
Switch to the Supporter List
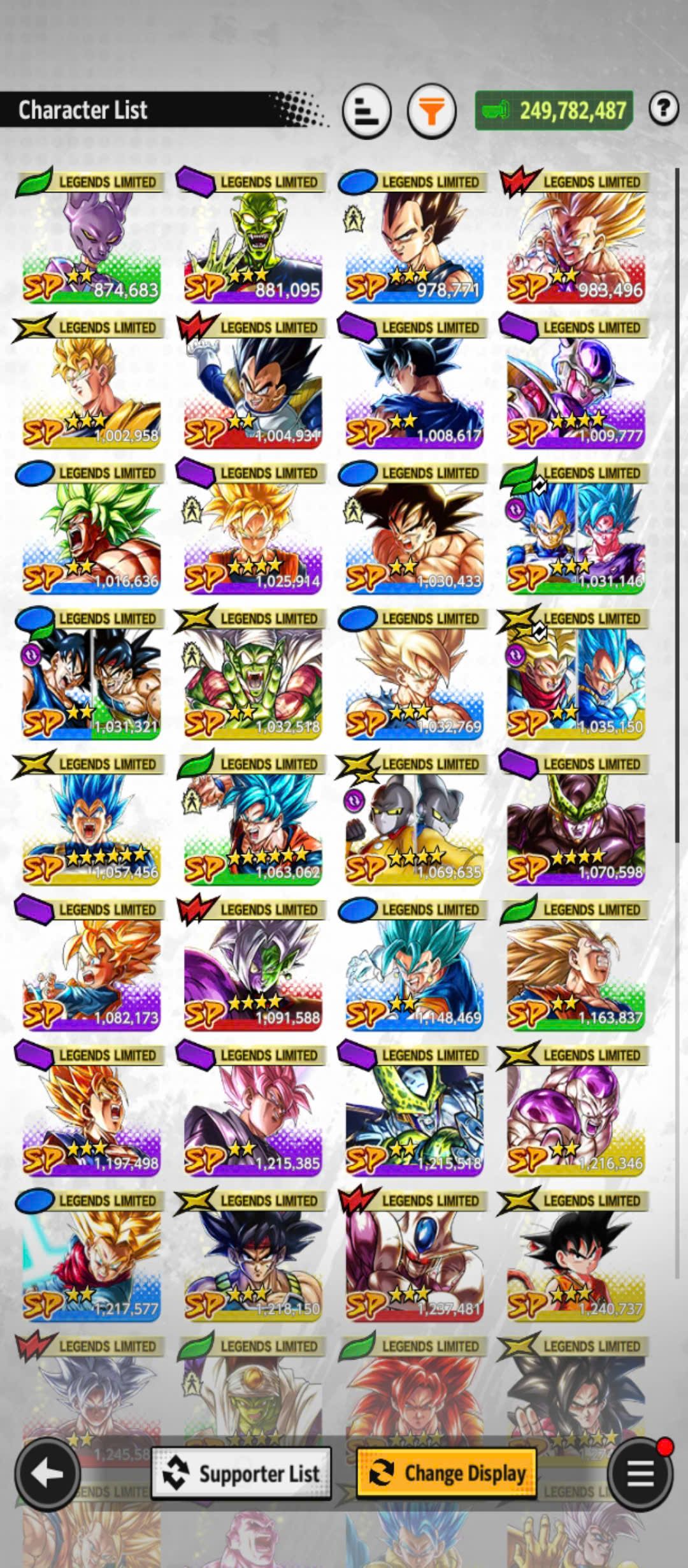[241, 1473]
